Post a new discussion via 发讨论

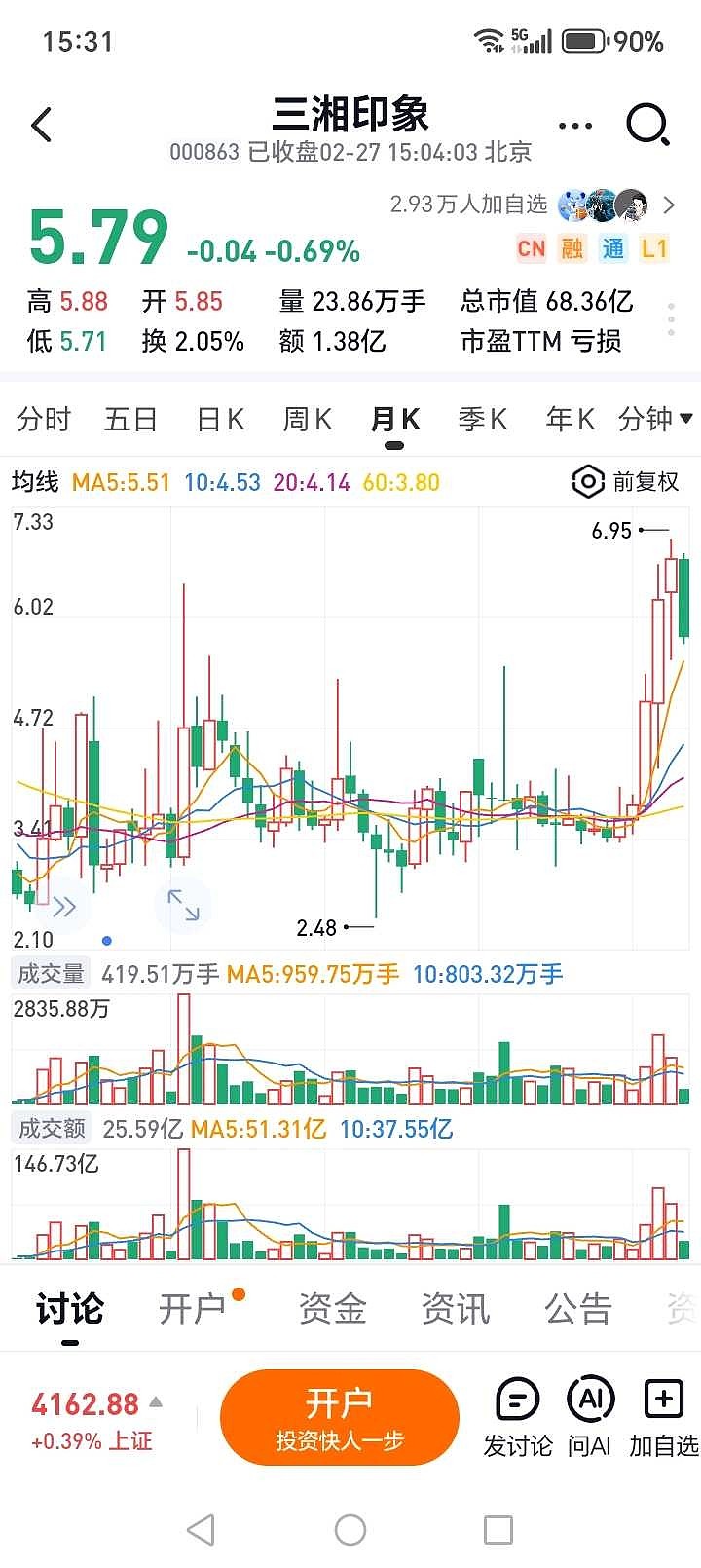518,1417
